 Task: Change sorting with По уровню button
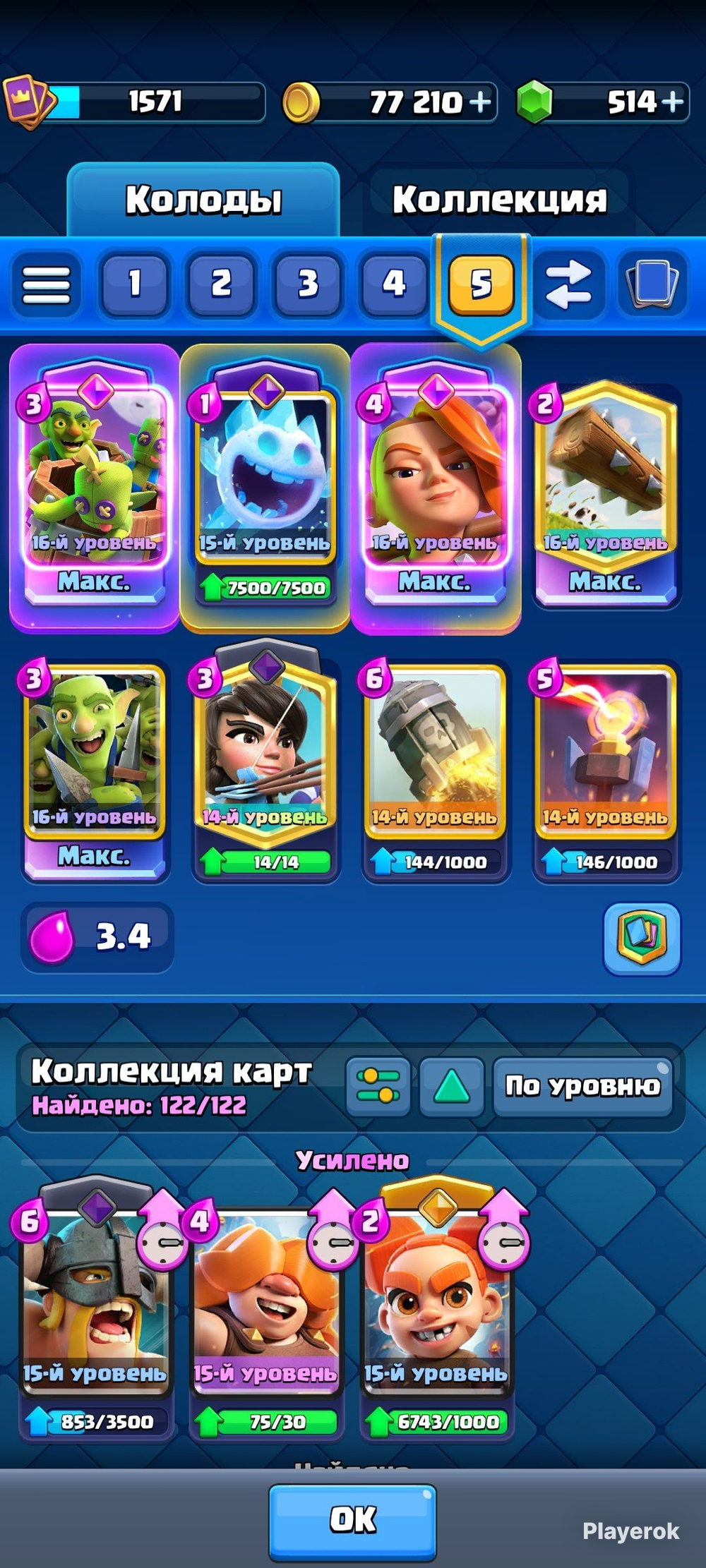point(583,1086)
